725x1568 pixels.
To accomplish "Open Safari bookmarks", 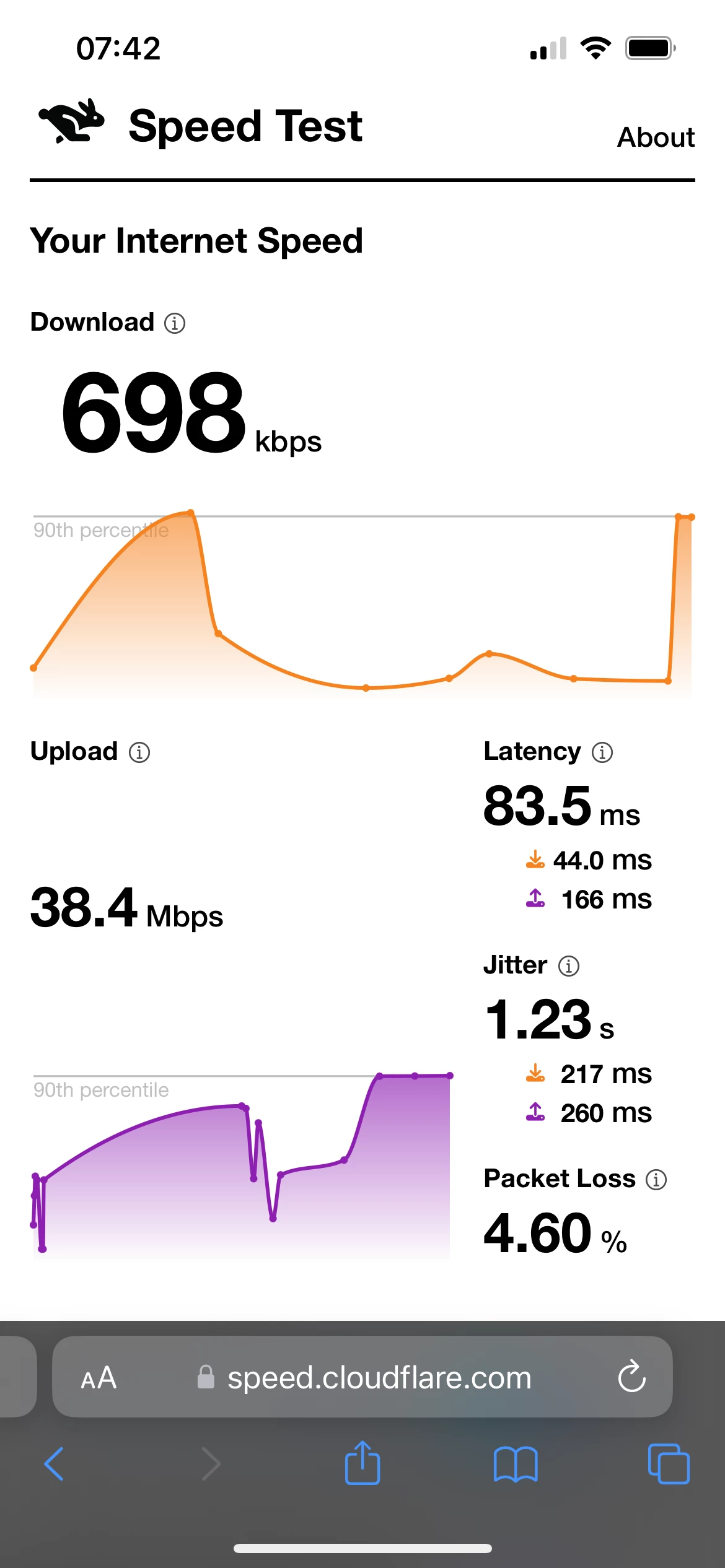I will point(516,1464).
